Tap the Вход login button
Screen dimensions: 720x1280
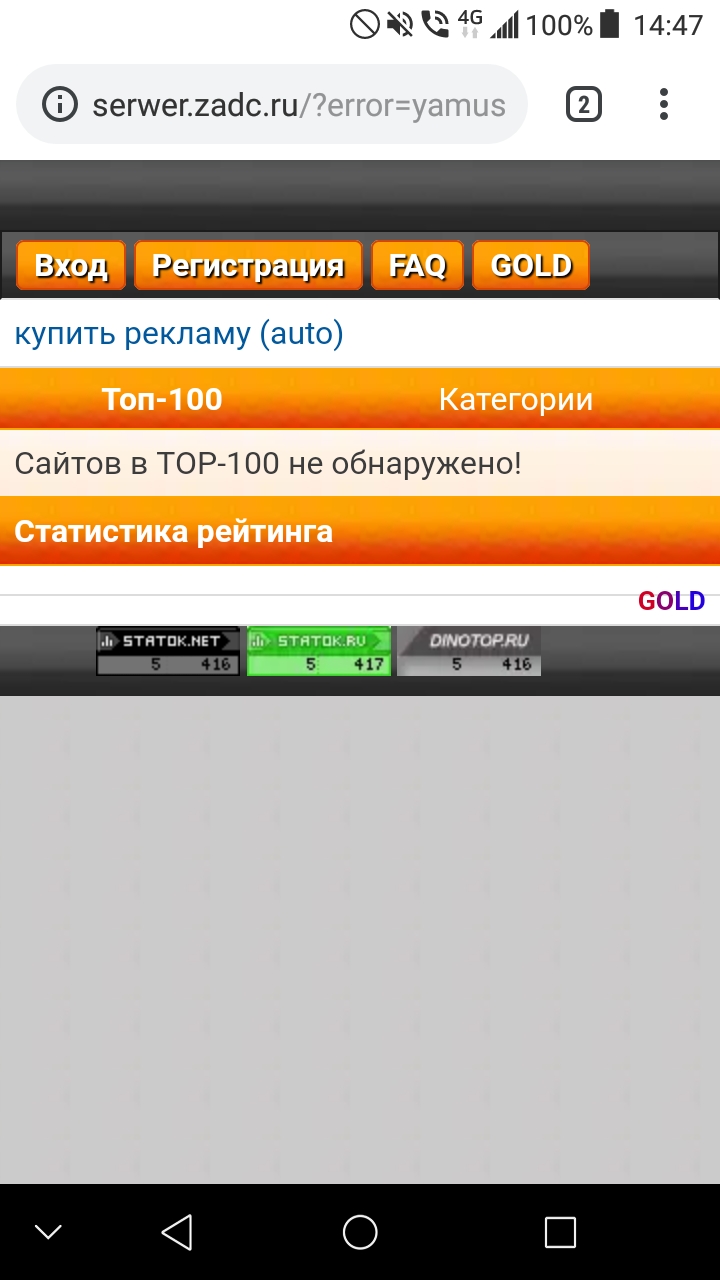click(x=71, y=266)
